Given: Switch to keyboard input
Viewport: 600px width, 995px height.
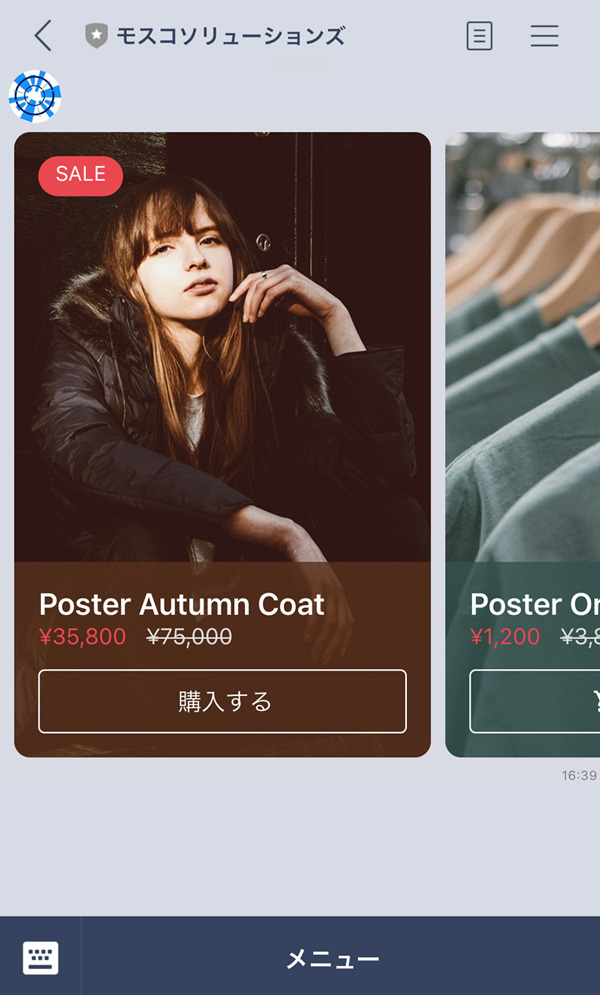Looking at the screenshot, I should 40,957.
